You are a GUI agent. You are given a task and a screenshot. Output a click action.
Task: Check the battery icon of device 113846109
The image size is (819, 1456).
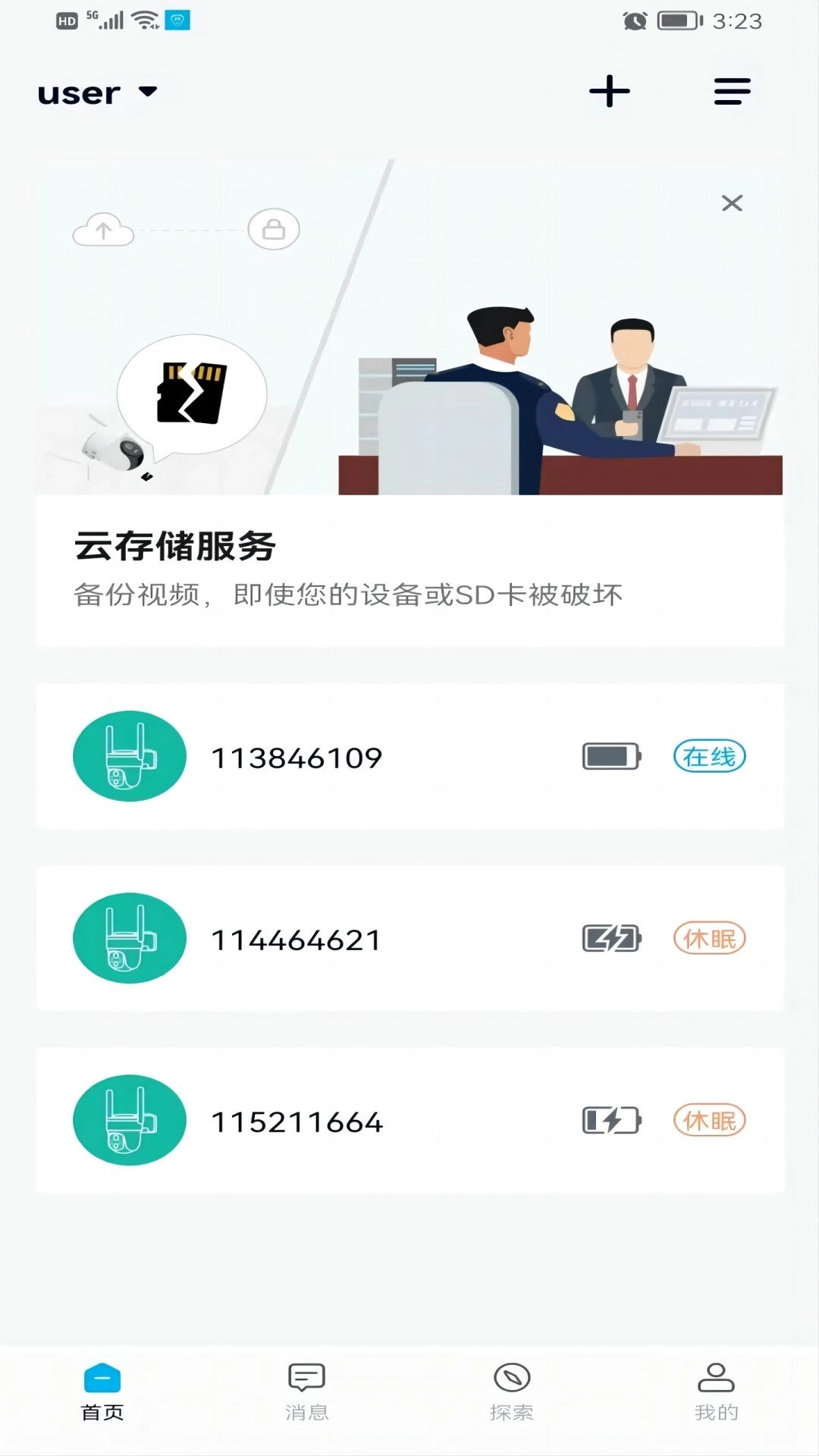pyautogui.click(x=610, y=756)
